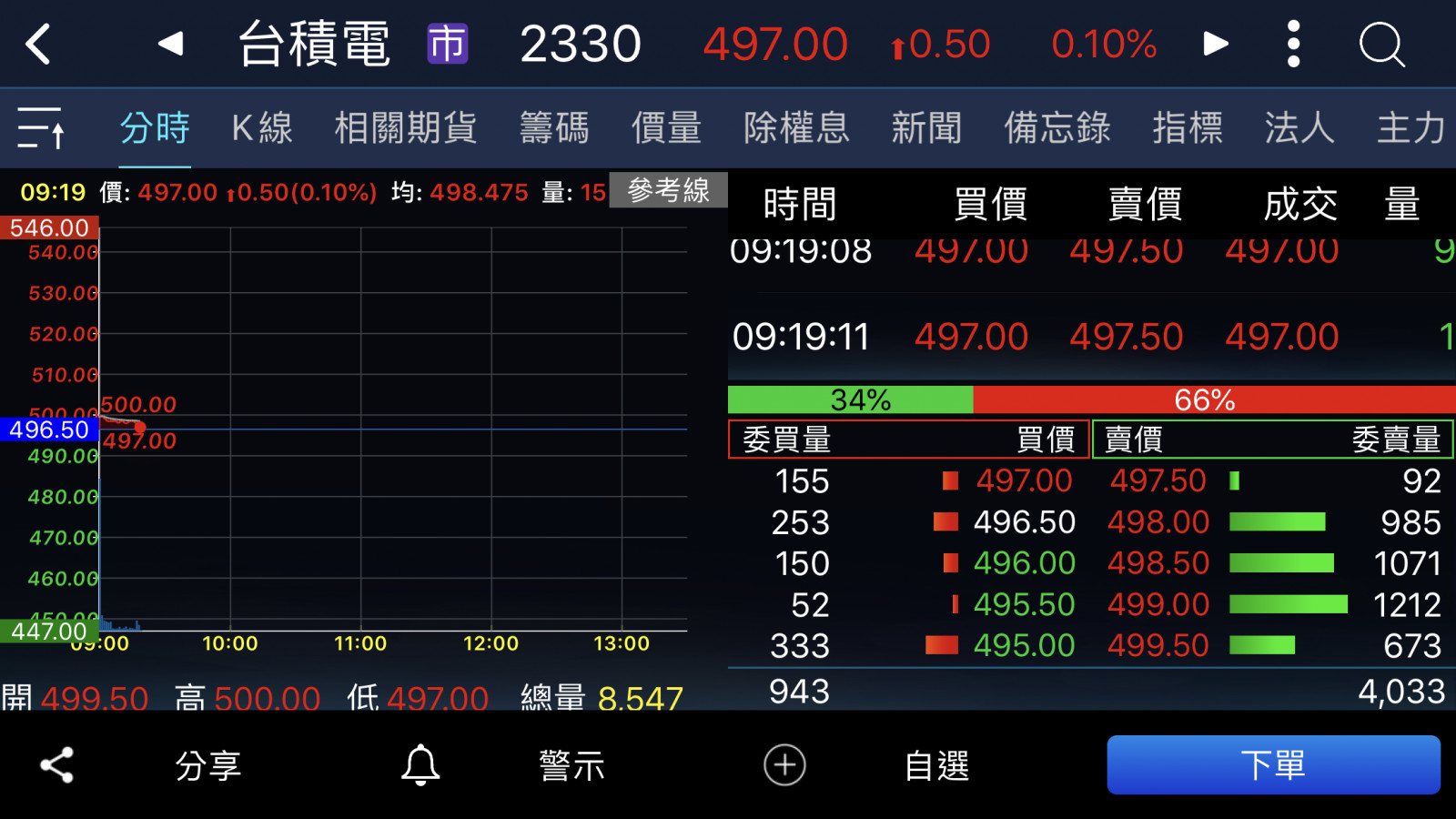The height and width of the screenshot is (819, 1456).
Task: Open the 除權息 tab
Action: click(x=796, y=127)
